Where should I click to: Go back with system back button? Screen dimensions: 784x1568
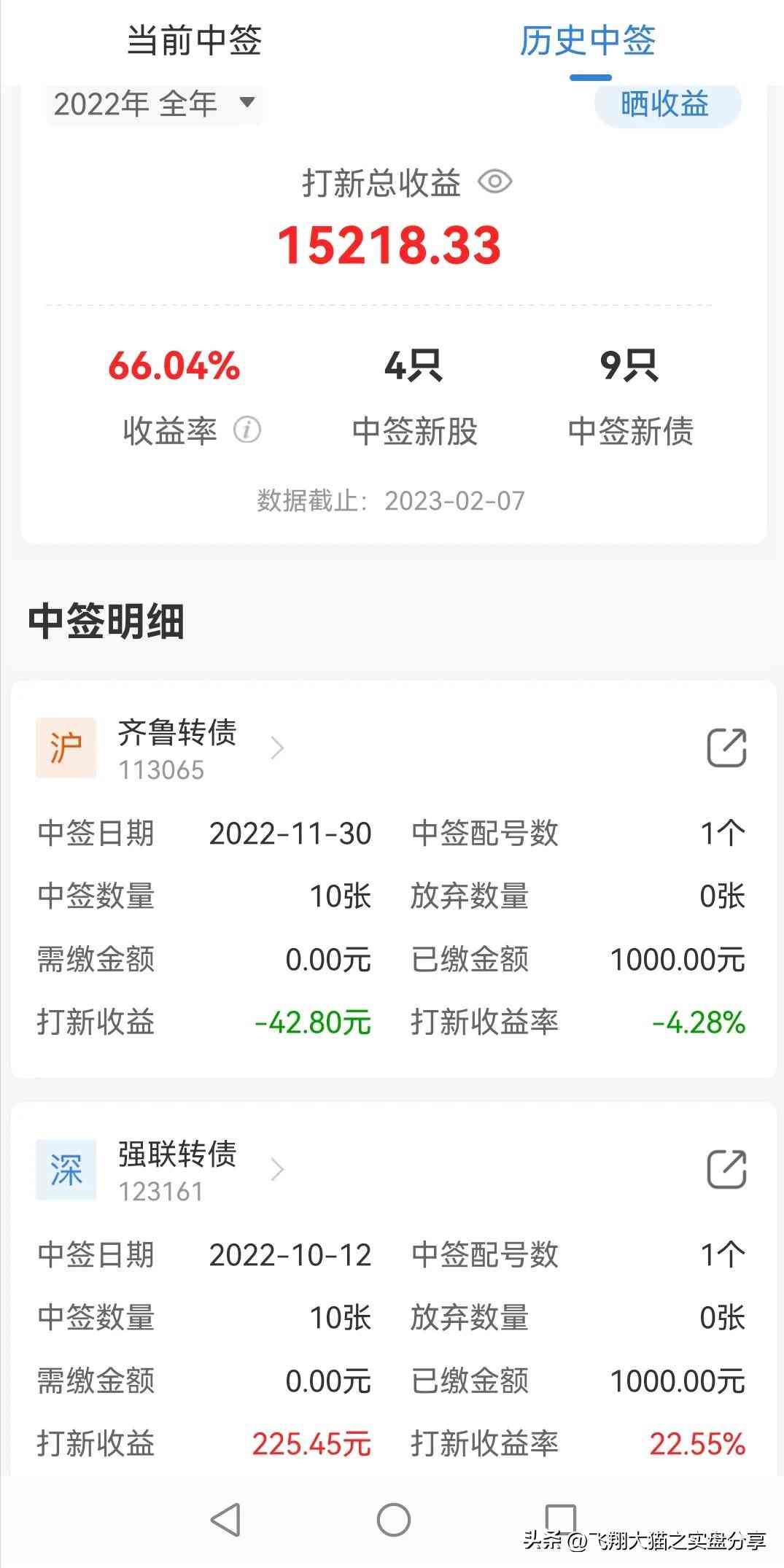225,1520
